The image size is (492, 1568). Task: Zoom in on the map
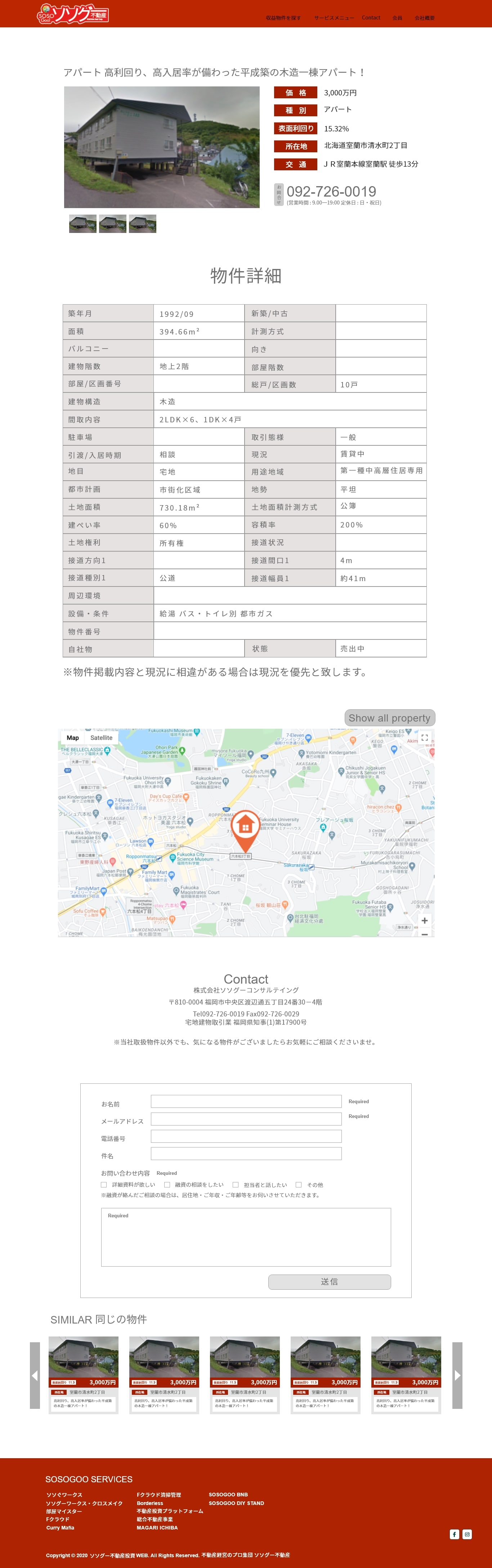pos(424,920)
